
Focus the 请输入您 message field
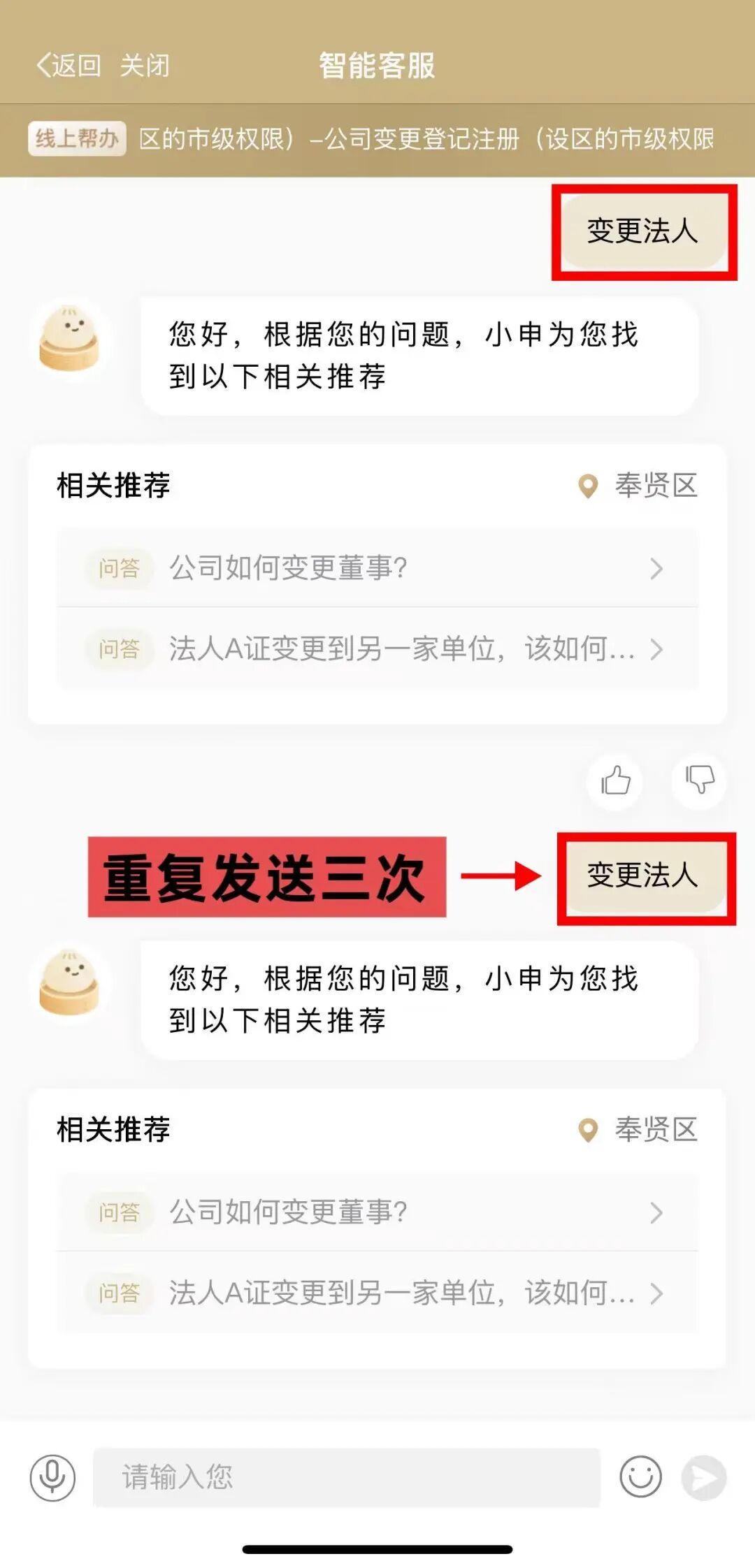pos(346,1476)
